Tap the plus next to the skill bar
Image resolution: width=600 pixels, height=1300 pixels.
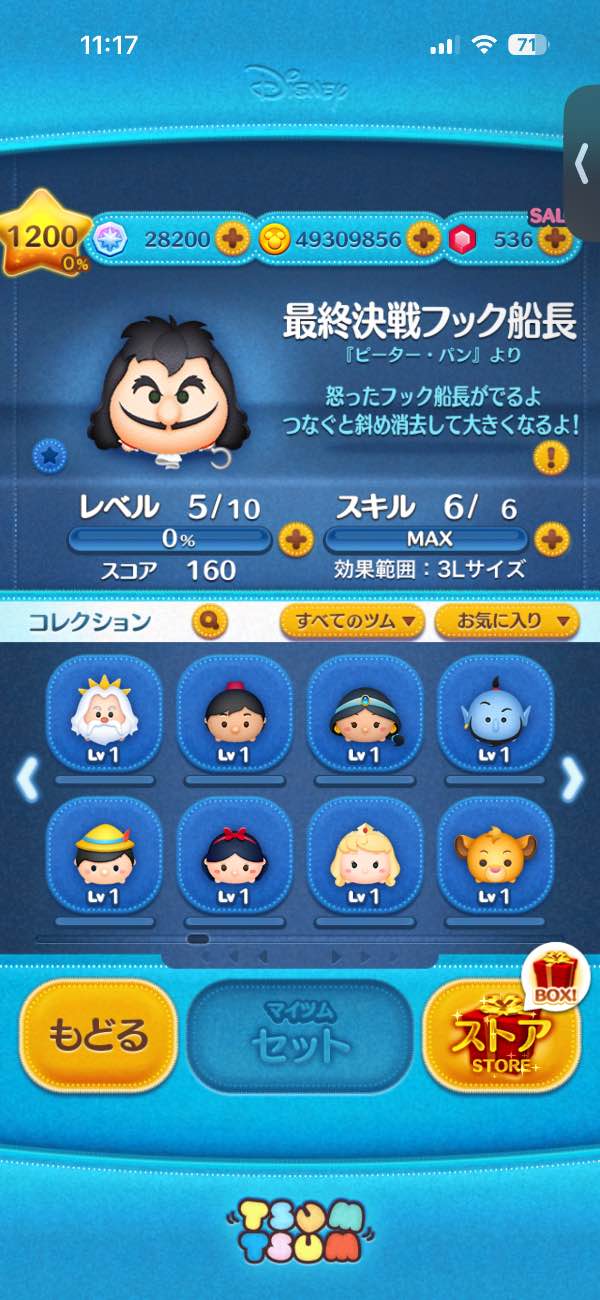click(551, 539)
